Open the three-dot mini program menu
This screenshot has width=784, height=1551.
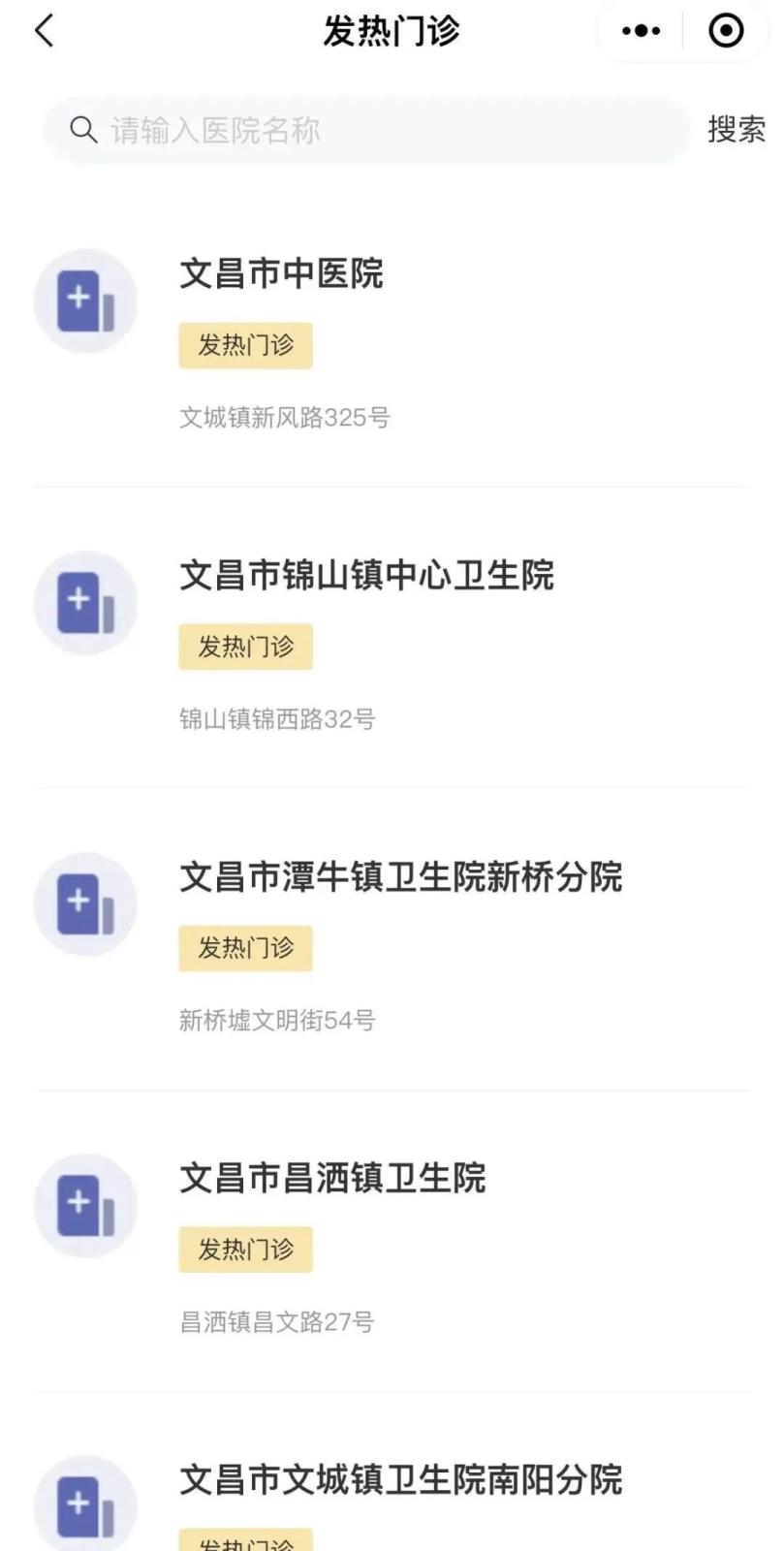[x=641, y=31]
